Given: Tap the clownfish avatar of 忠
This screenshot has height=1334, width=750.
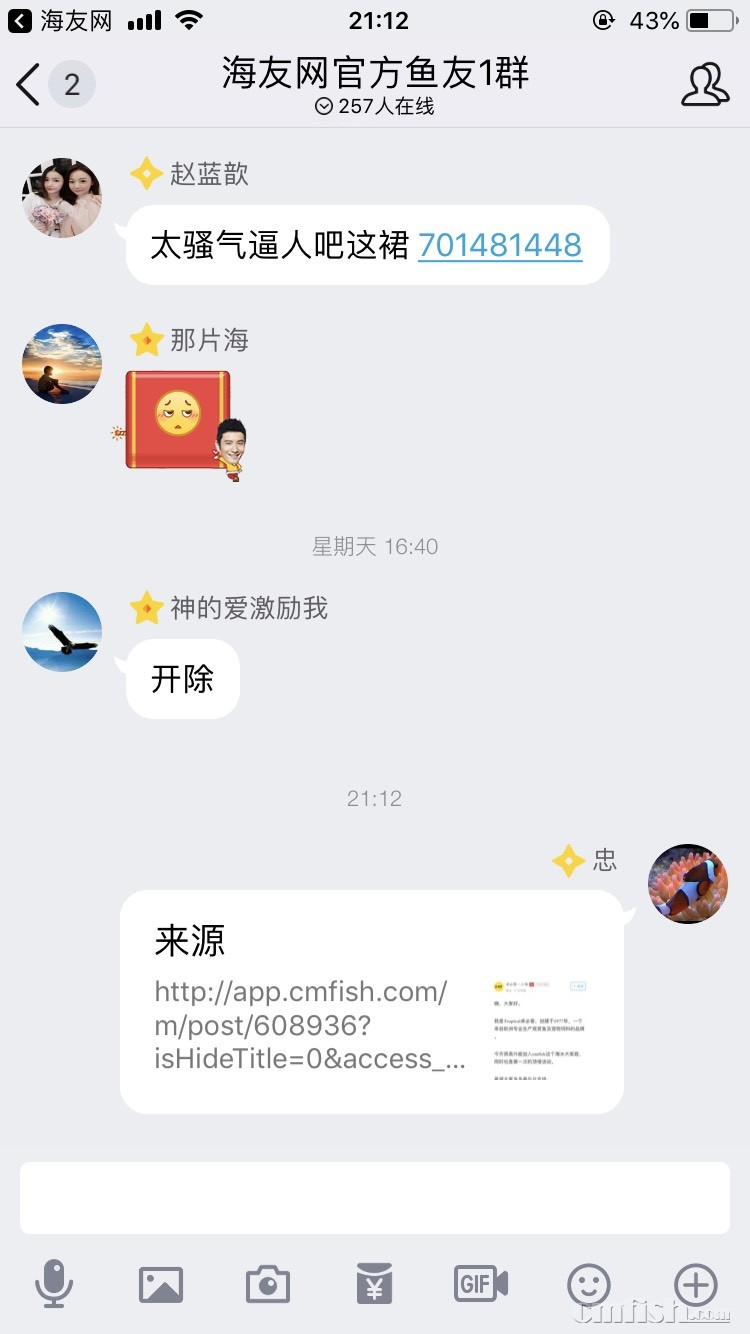Looking at the screenshot, I should coord(688,883).
